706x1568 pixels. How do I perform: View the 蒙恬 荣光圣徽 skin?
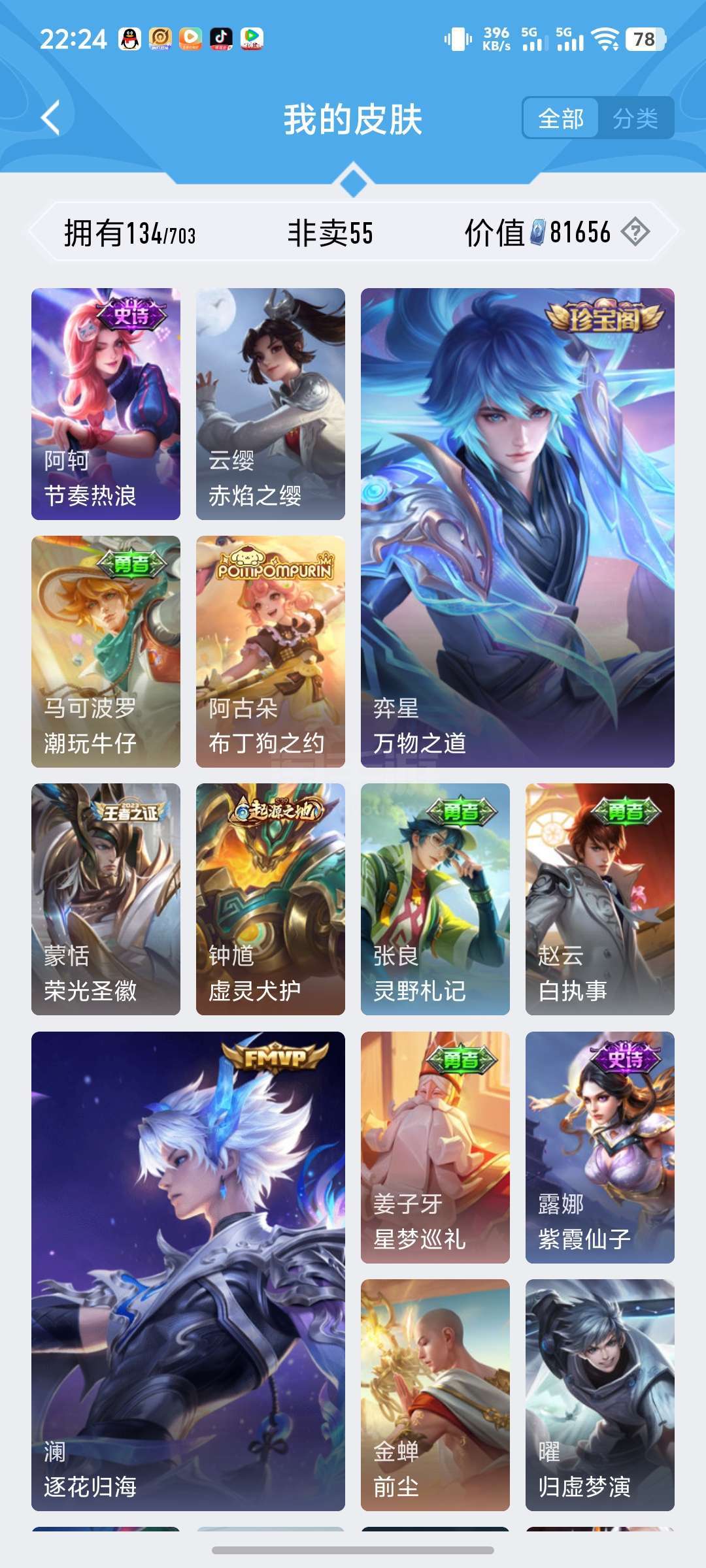pos(106,899)
